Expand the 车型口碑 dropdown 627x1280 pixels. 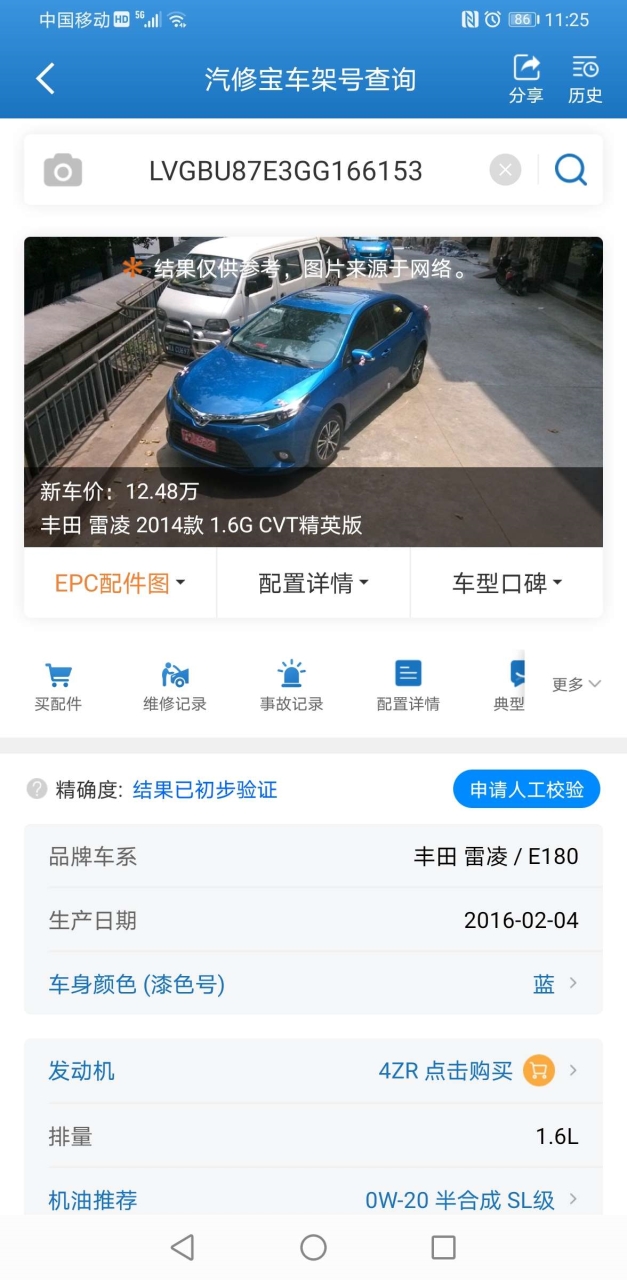[x=507, y=583]
